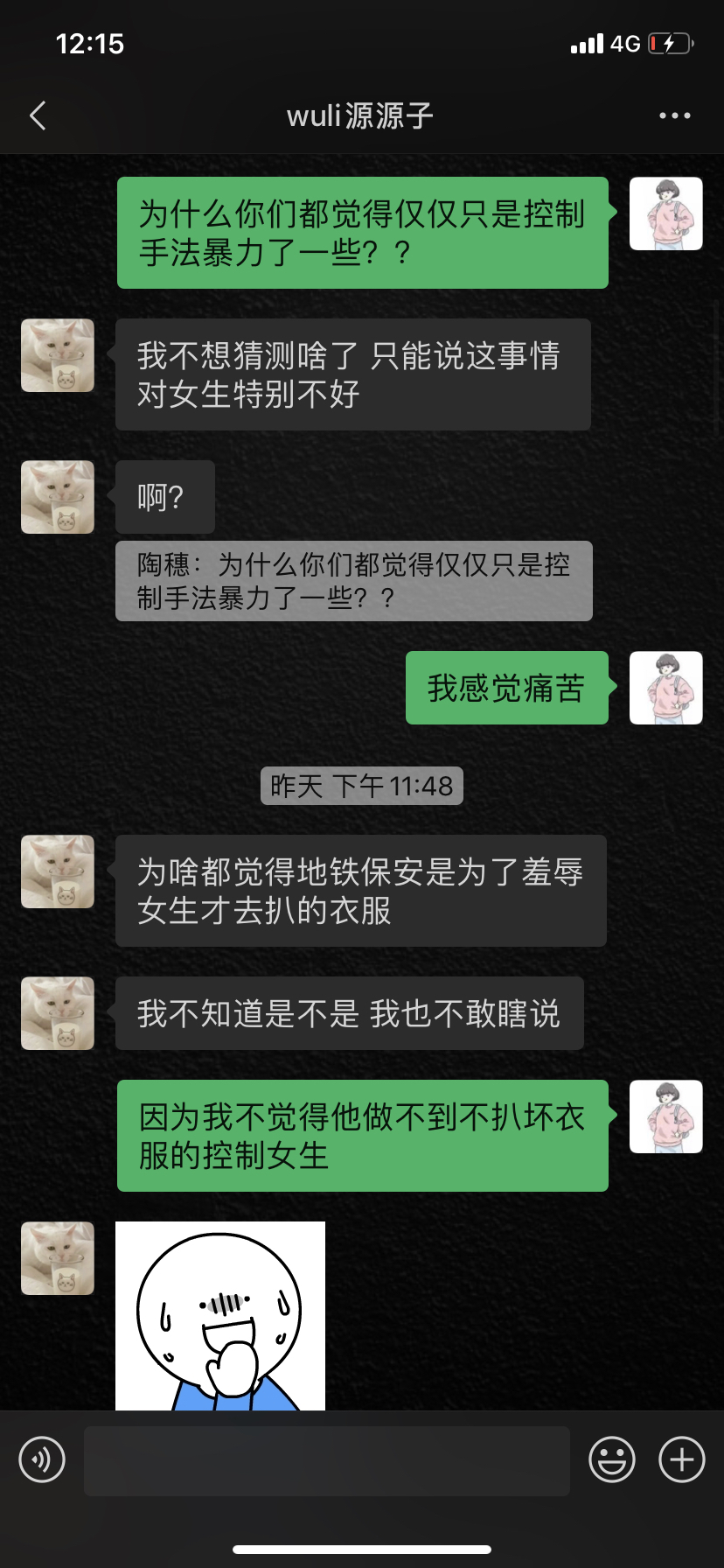Screen dimensions: 724x1568
Task: Tap the message text input box
Action: pos(326,1460)
